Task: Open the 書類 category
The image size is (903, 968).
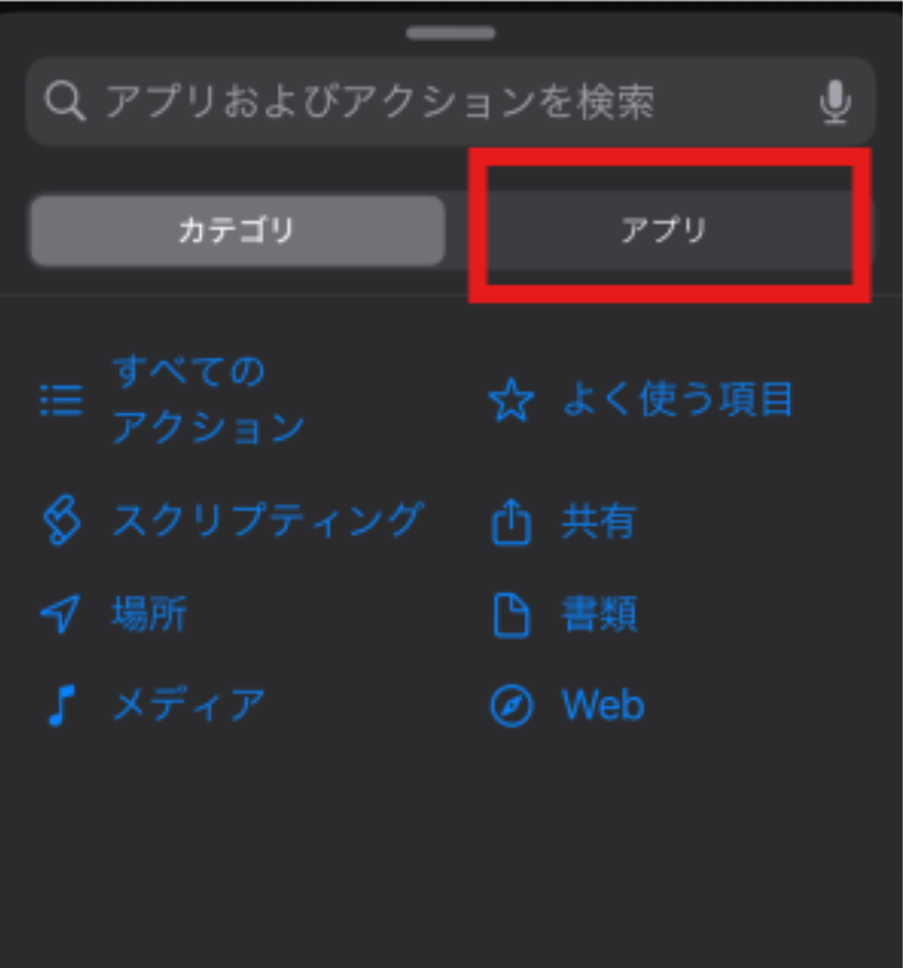Action: point(598,614)
